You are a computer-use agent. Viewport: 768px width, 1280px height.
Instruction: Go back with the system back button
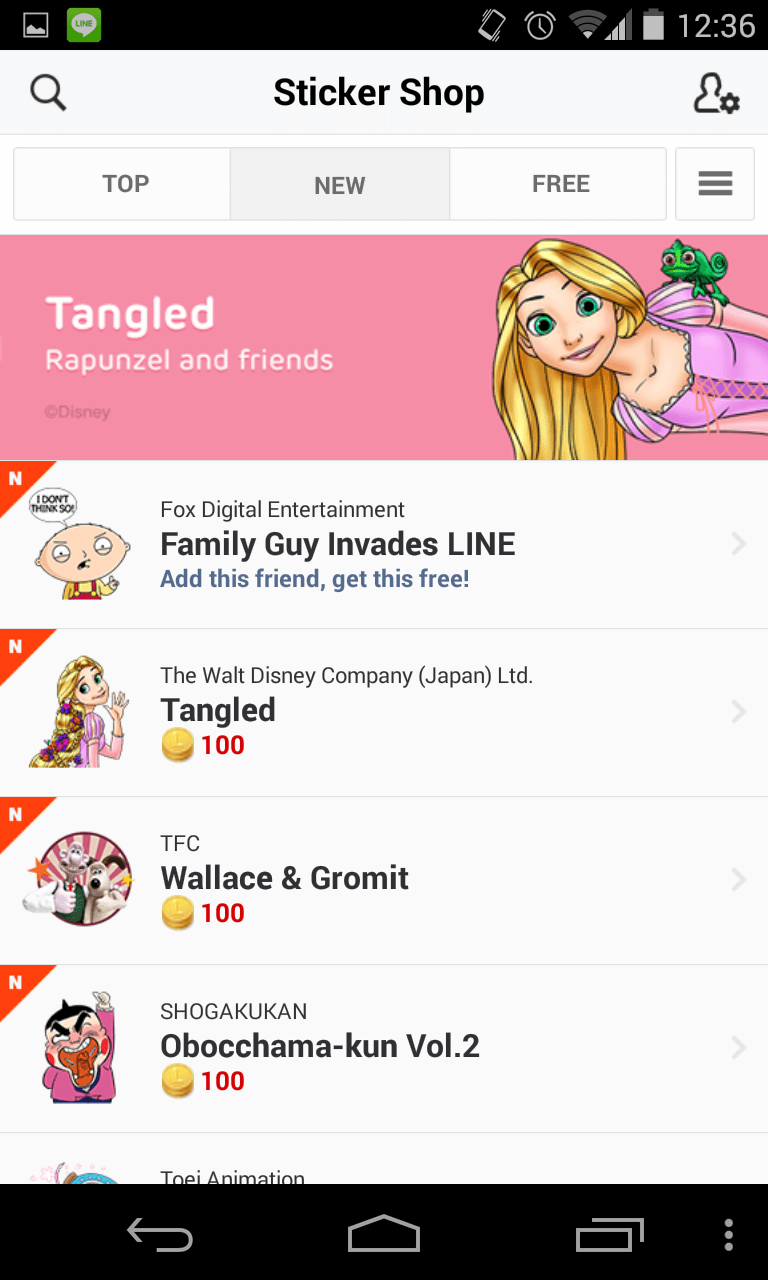tap(160, 1234)
